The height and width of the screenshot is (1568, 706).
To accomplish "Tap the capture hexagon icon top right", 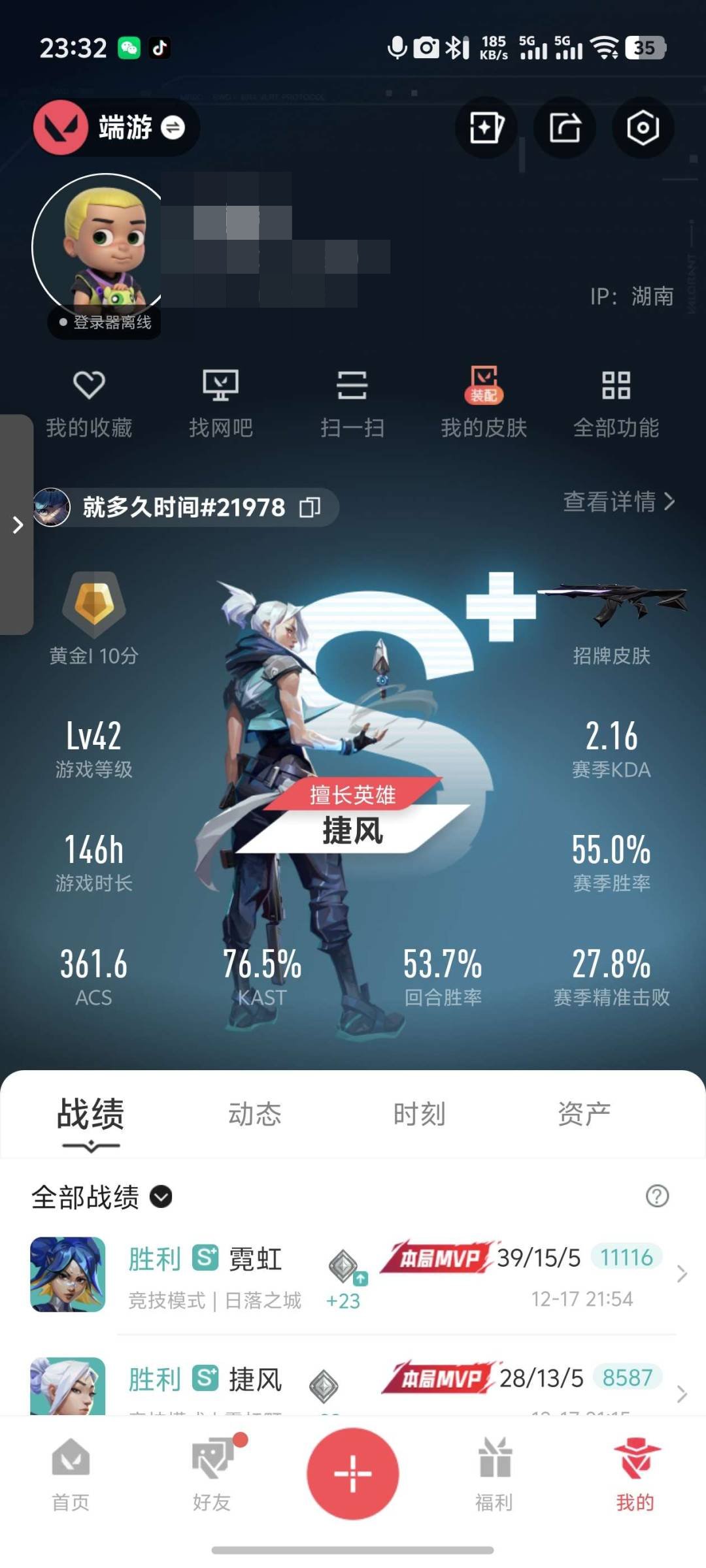I will point(644,129).
